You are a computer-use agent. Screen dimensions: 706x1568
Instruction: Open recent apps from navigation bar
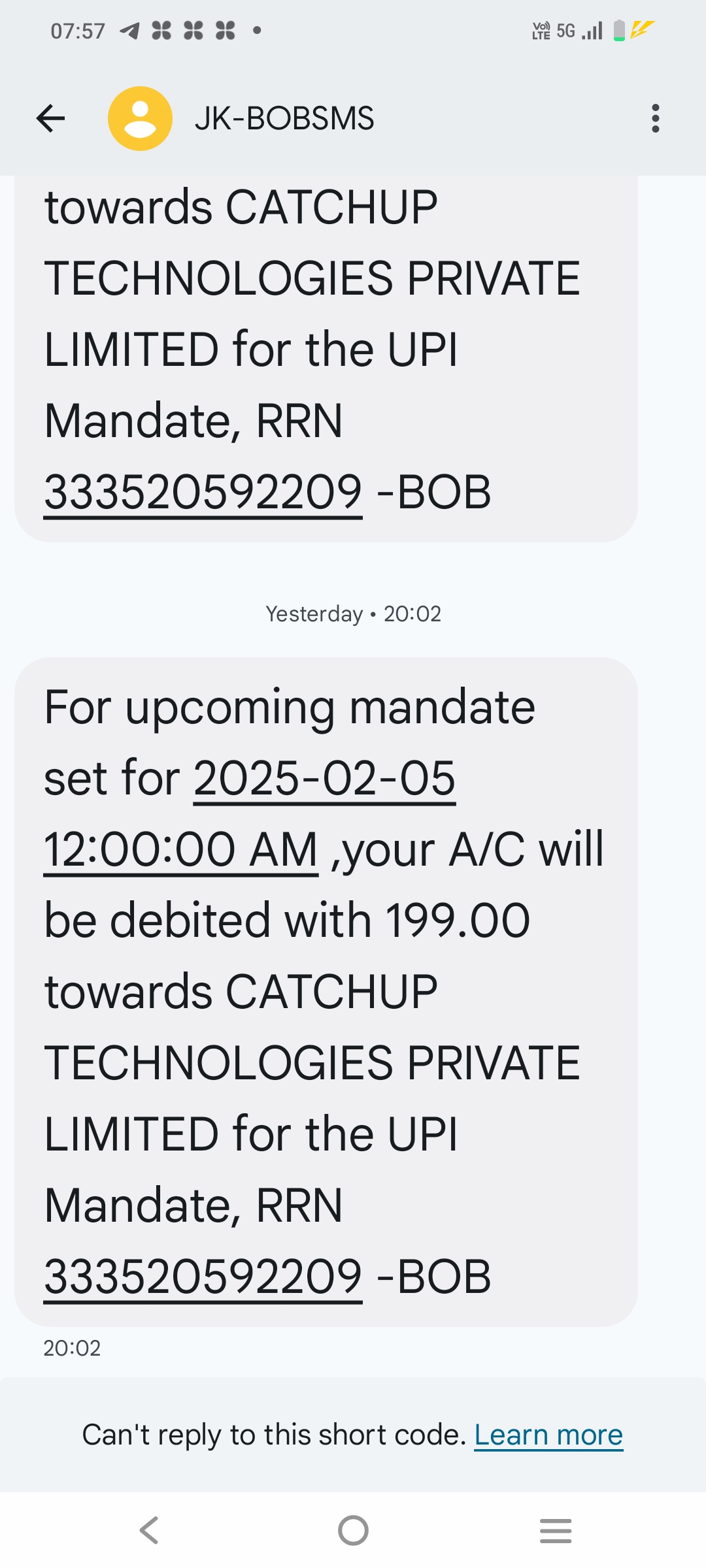pos(556,1530)
